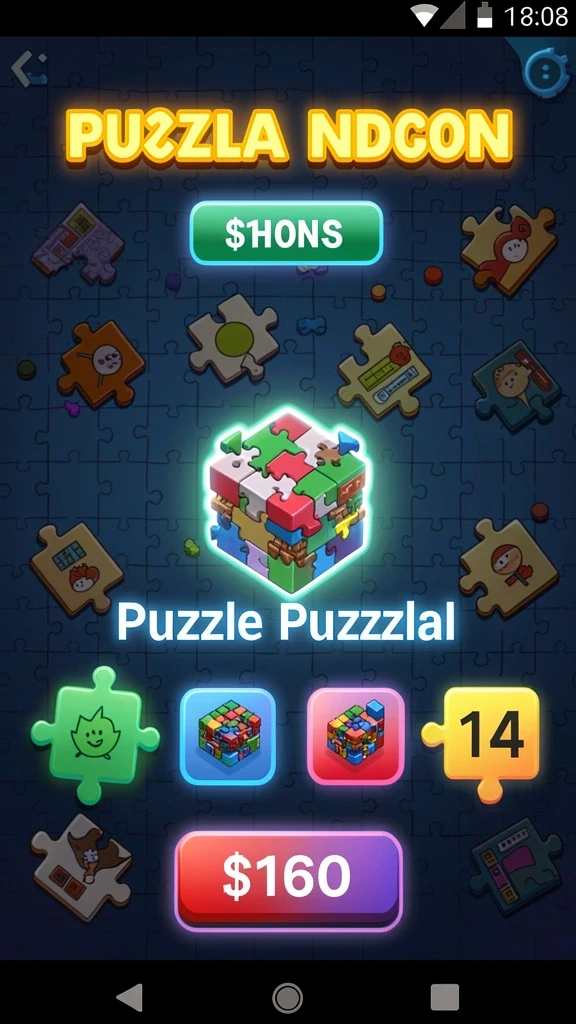Open recent apps from the navigation bar
Screen dimensions: 576x1024
445,997
